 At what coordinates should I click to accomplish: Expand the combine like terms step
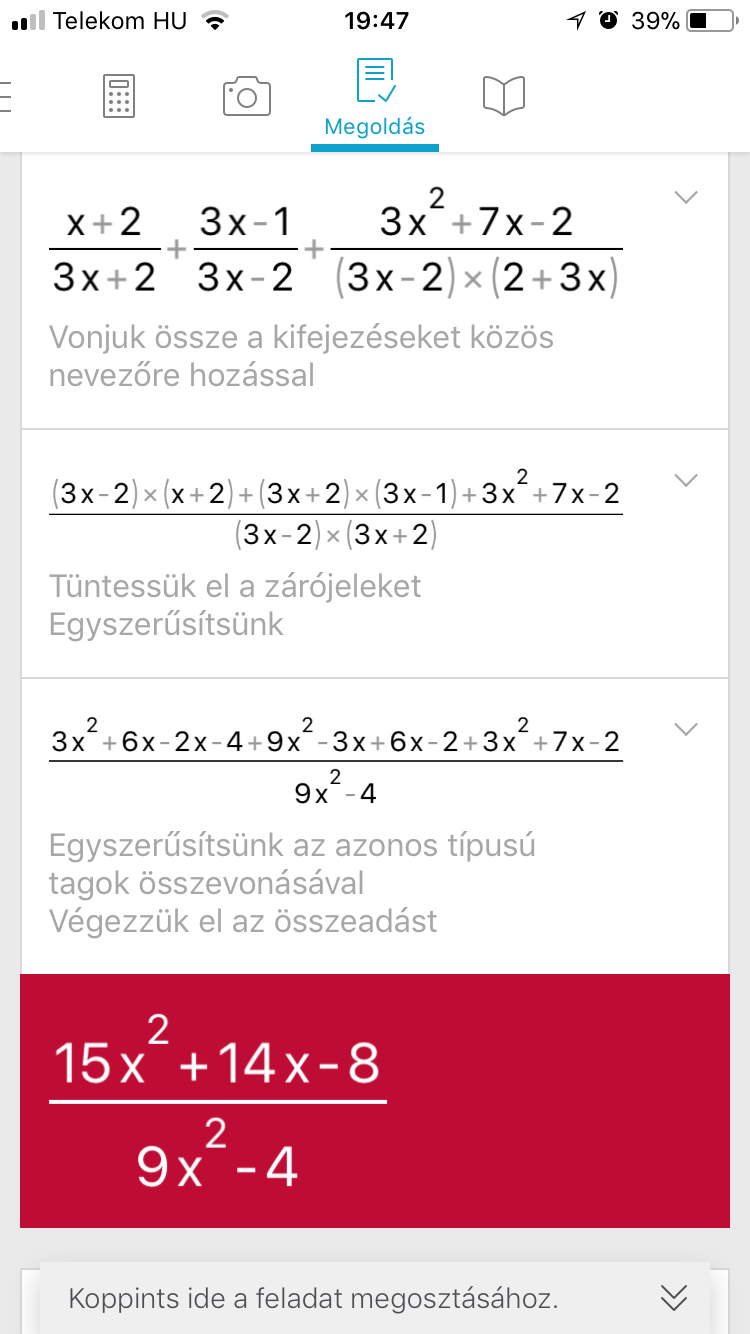(x=686, y=728)
